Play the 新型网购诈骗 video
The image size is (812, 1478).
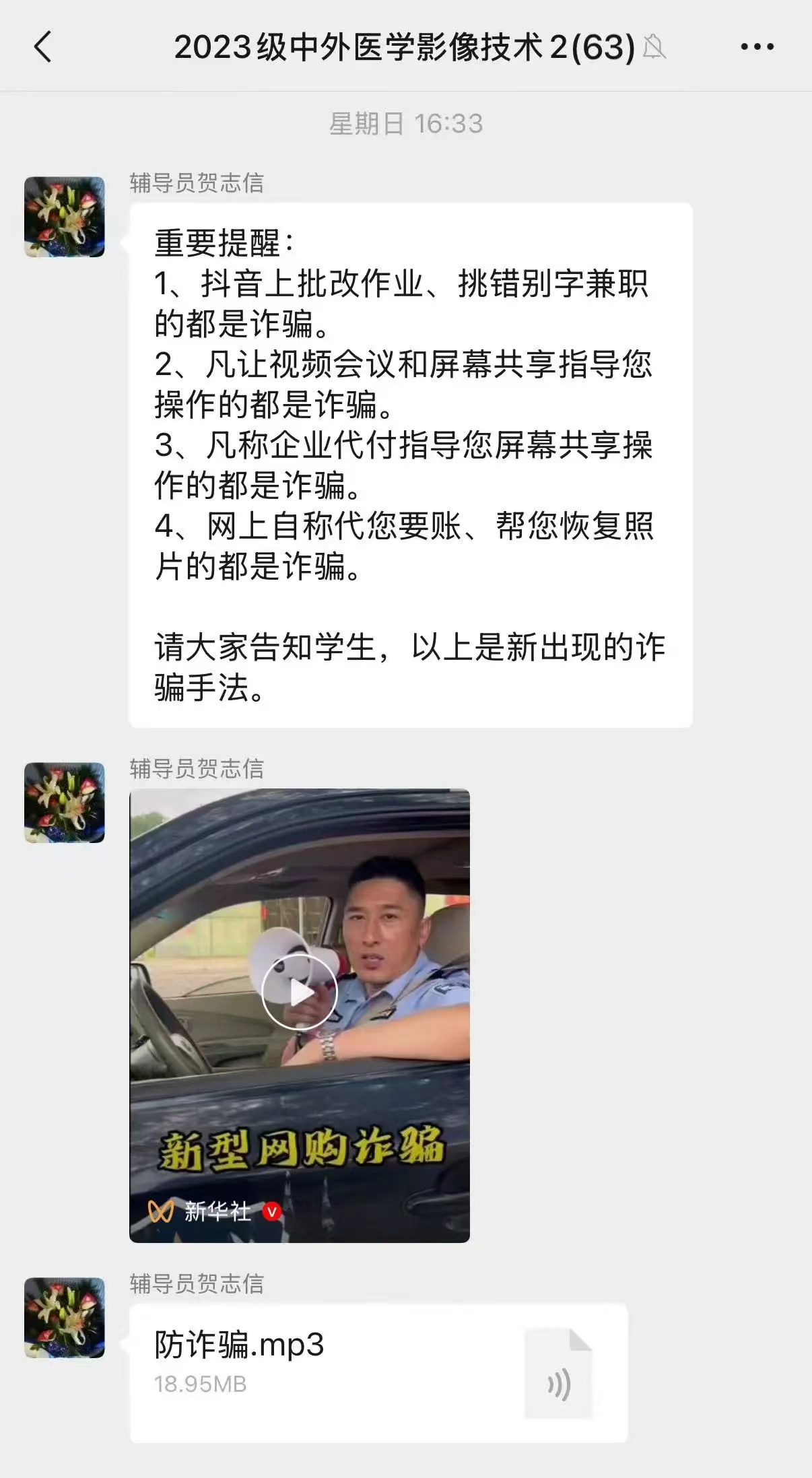point(299,991)
